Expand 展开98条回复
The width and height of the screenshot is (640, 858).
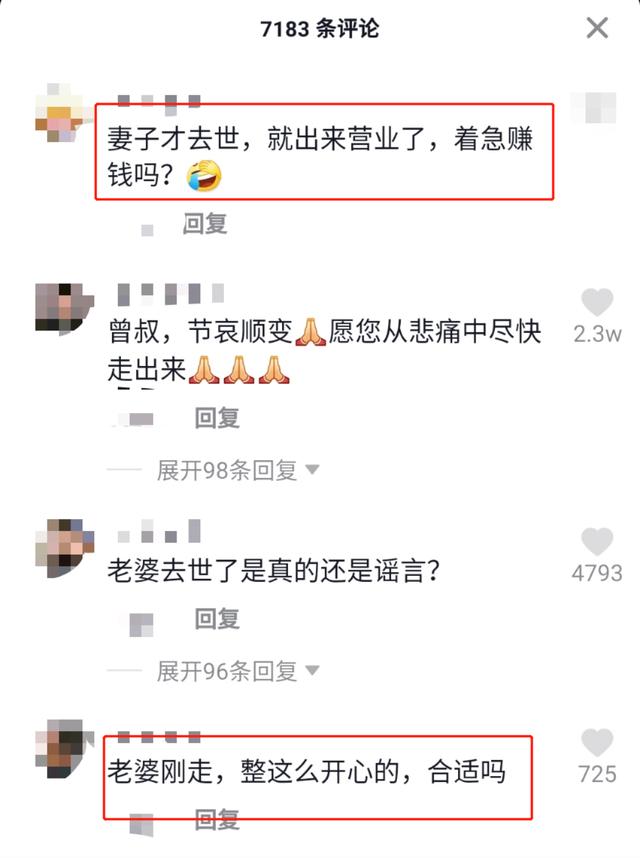[x=237, y=470]
